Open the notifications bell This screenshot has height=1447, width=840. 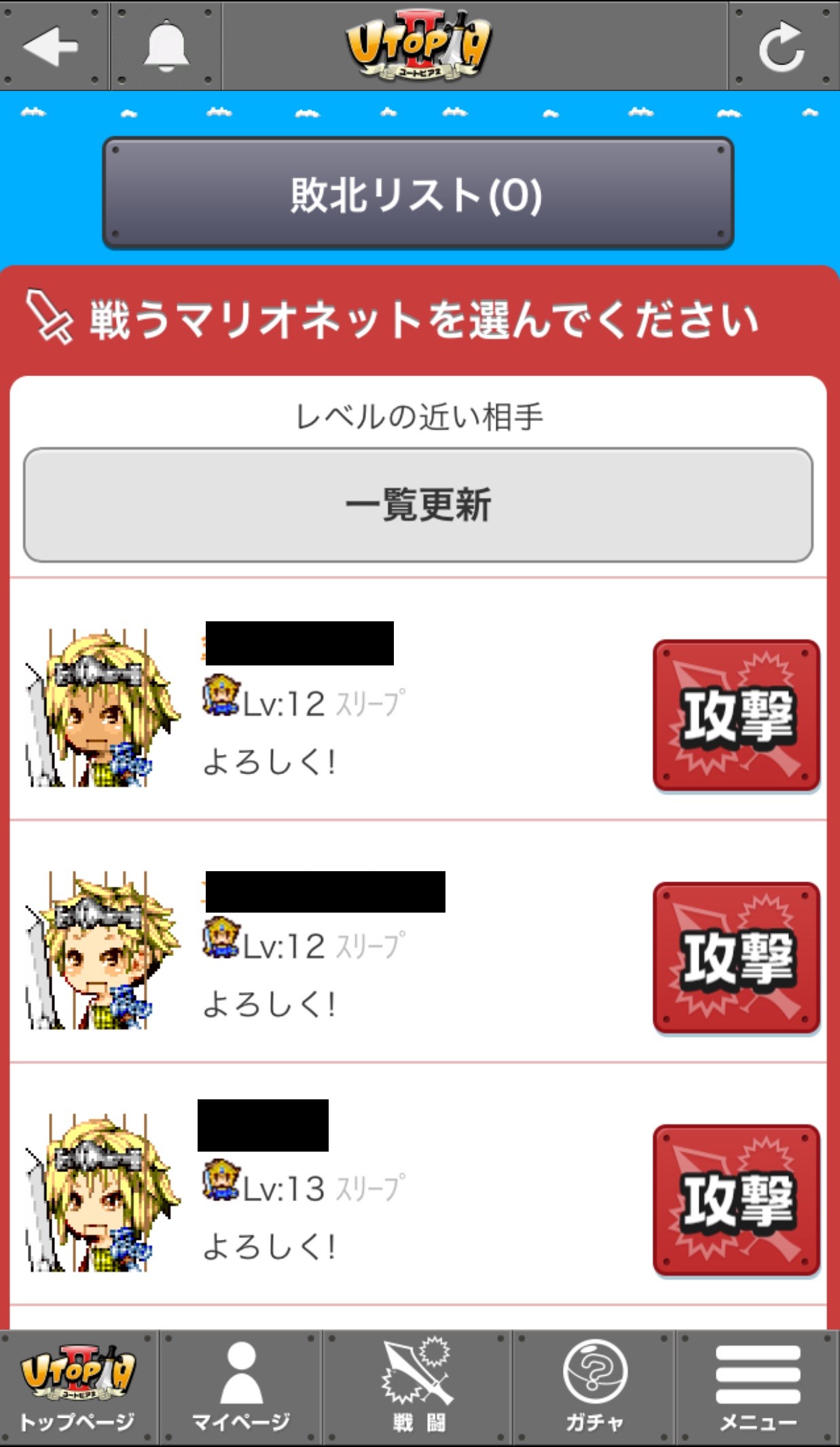tap(165, 45)
